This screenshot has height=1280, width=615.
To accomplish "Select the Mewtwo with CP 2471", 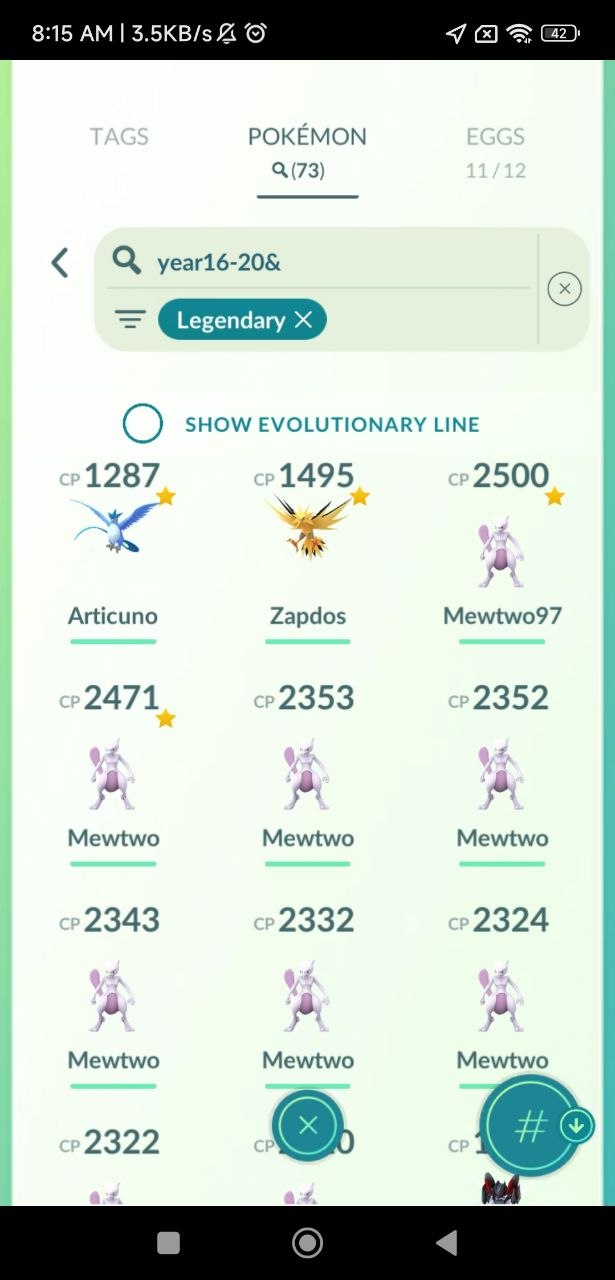I will (113, 772).
